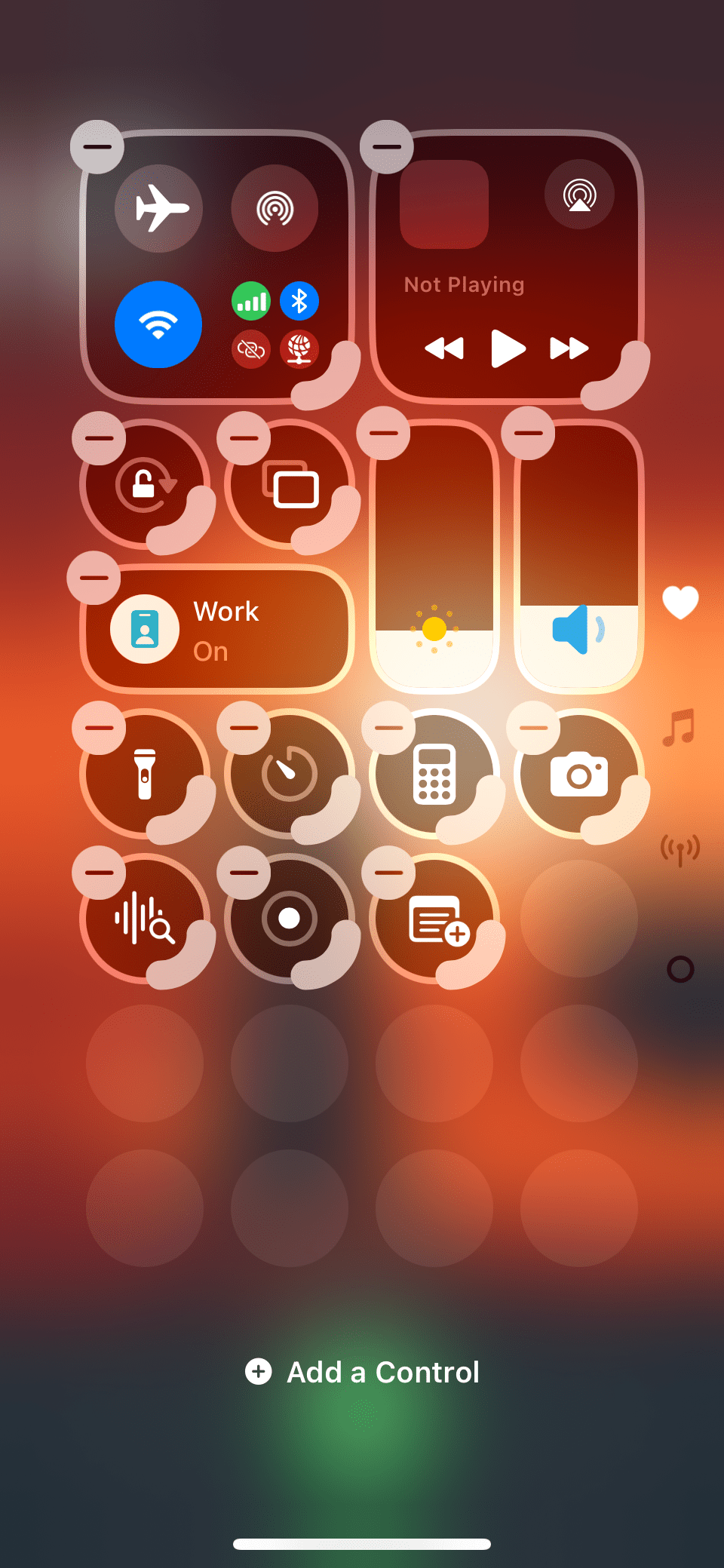The height and width of the screenshot is (1568, 724).
Task: Jump to the music note page
Action: coord(679,727)
